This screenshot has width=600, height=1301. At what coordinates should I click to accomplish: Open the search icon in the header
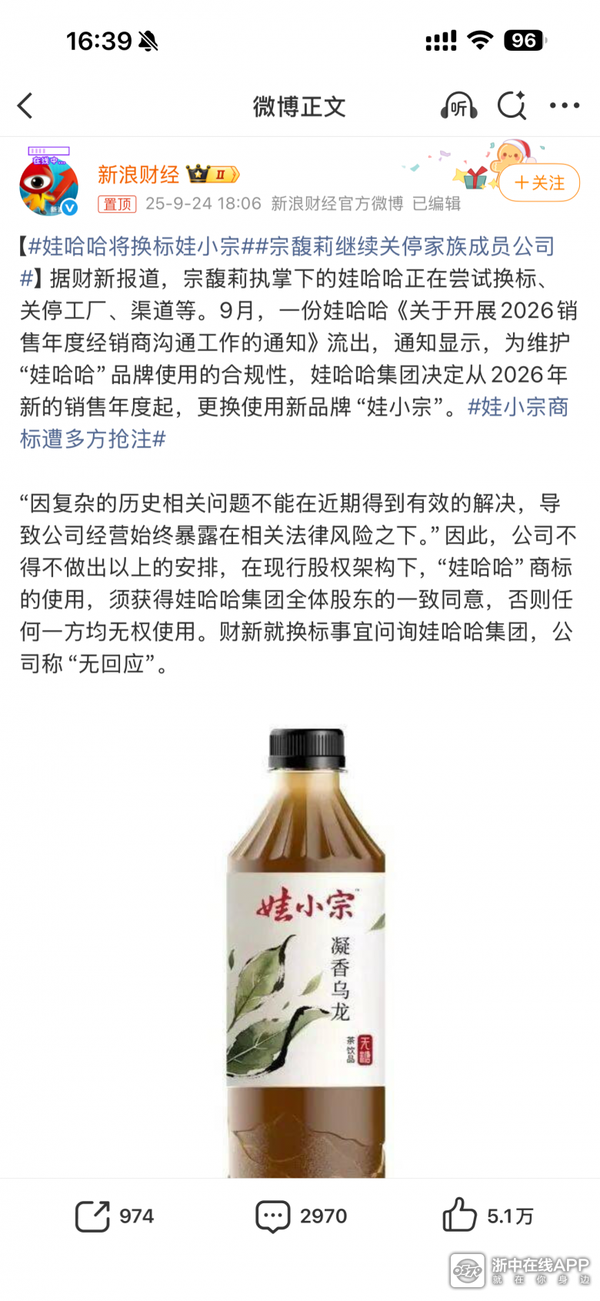(512, 106)
